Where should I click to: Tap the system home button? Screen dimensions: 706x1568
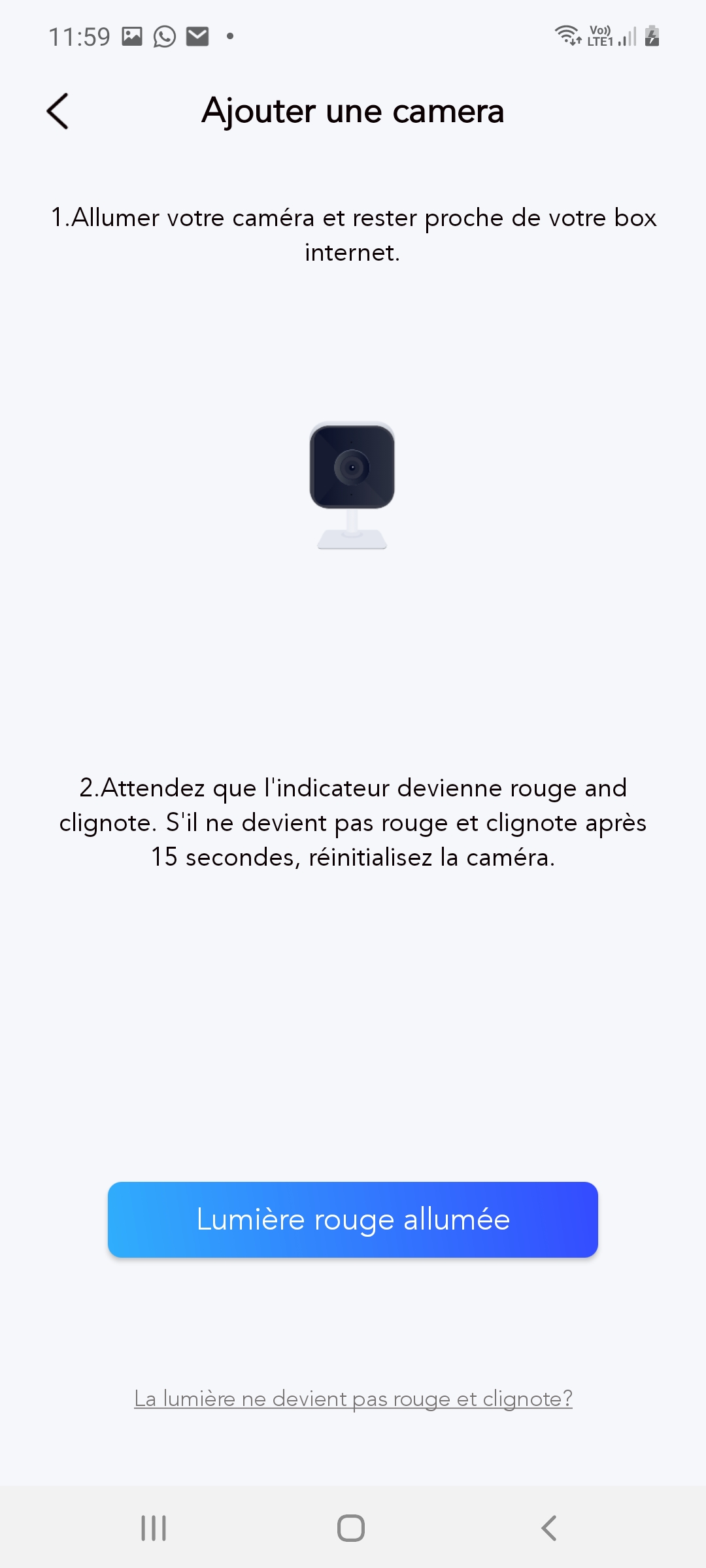(x=351, y=1528)
